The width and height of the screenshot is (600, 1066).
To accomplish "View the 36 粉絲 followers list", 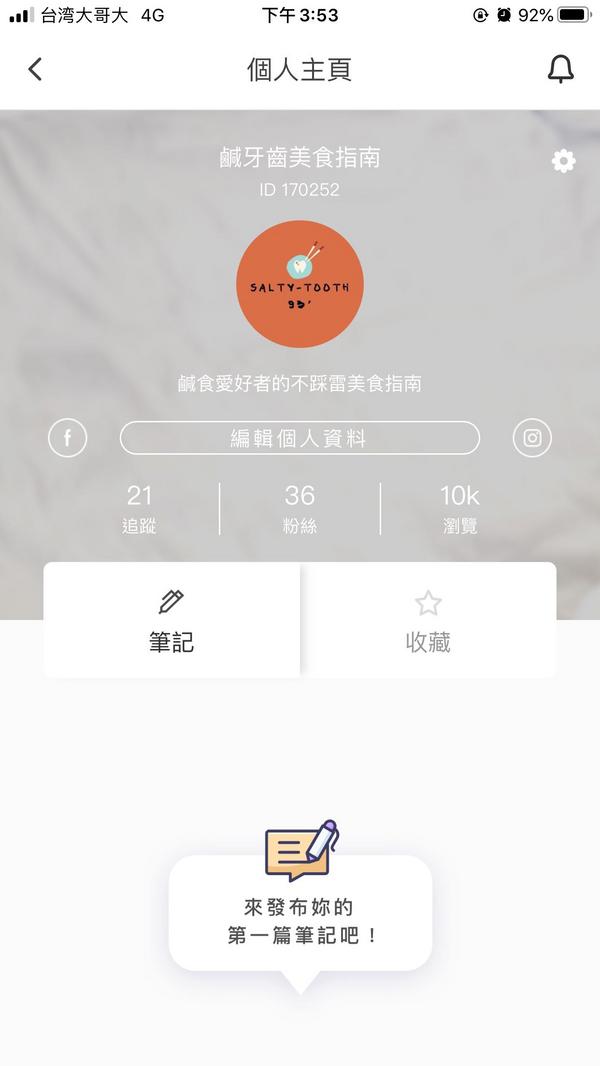I will 300,508.
